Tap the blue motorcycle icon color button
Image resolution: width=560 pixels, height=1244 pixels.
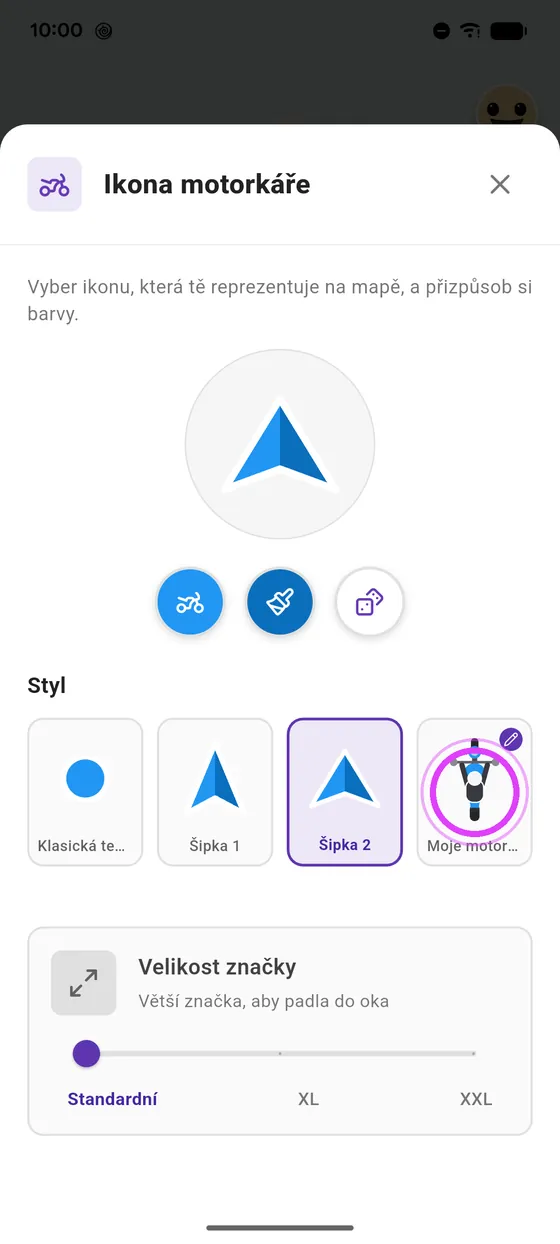point(190,603)
